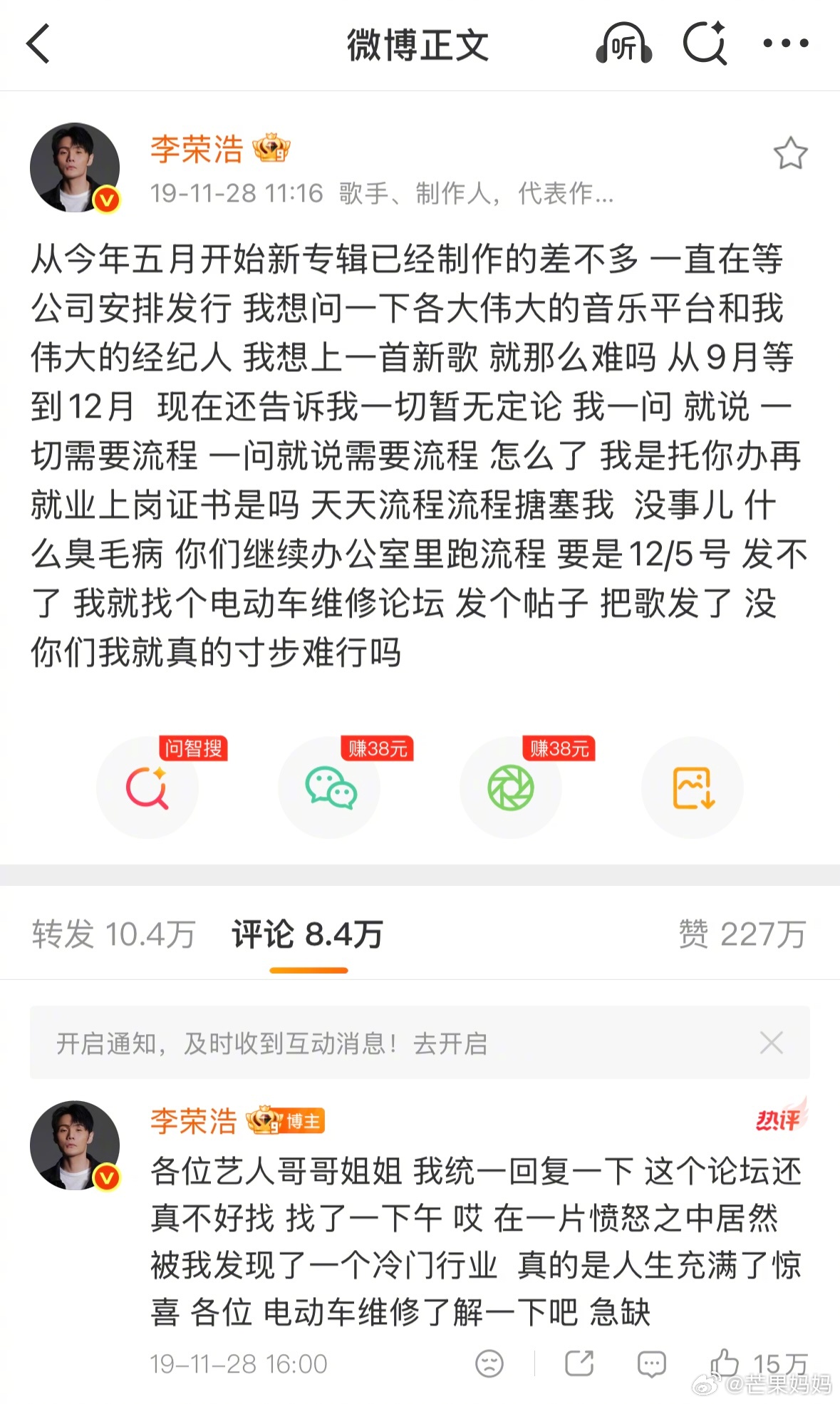The width and height of the screenshot is (840, 1404).
Task: Select the 问智搜 smart search icon
Action: [x=147, y=788]
